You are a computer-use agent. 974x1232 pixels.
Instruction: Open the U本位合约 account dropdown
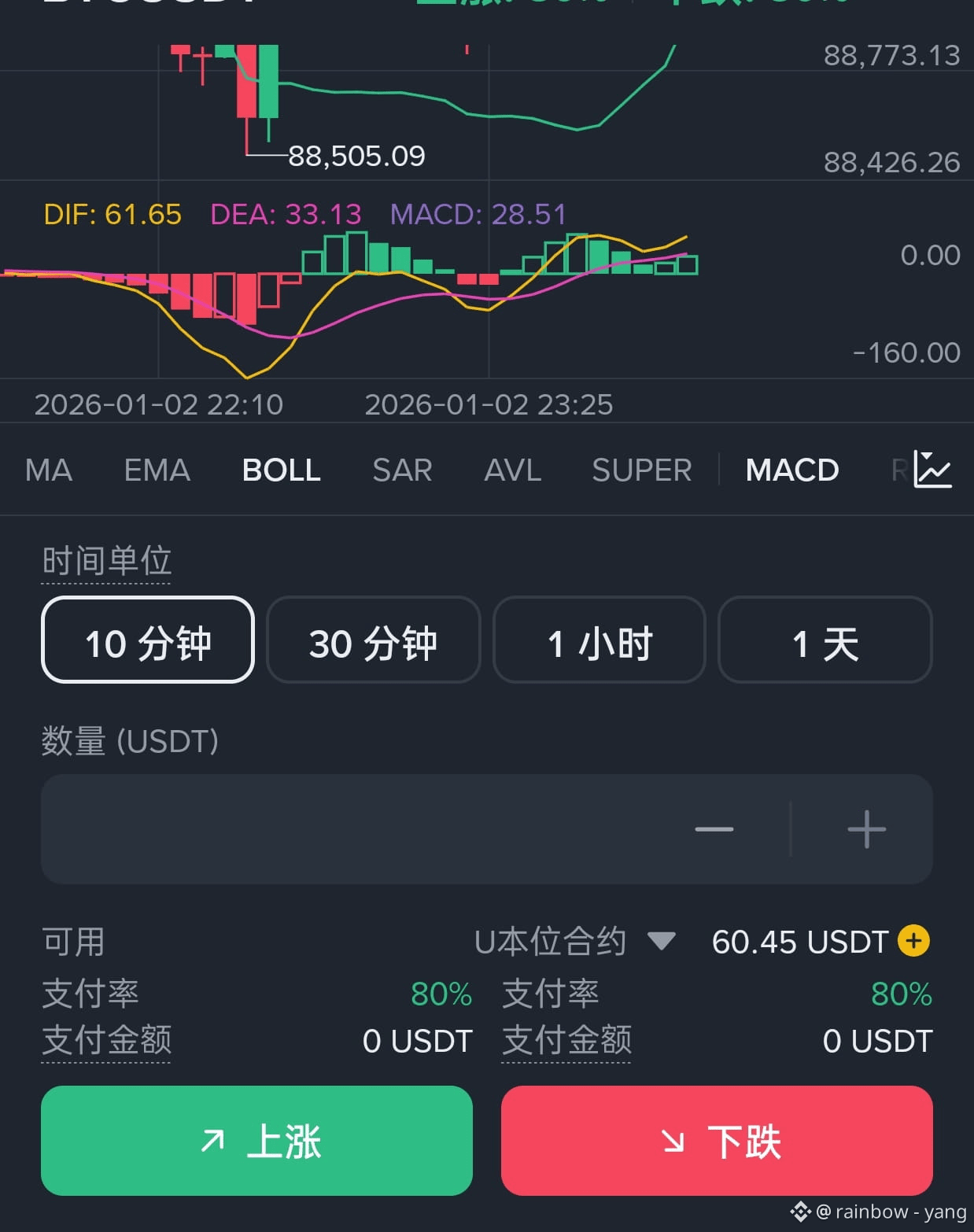[574, 941]
